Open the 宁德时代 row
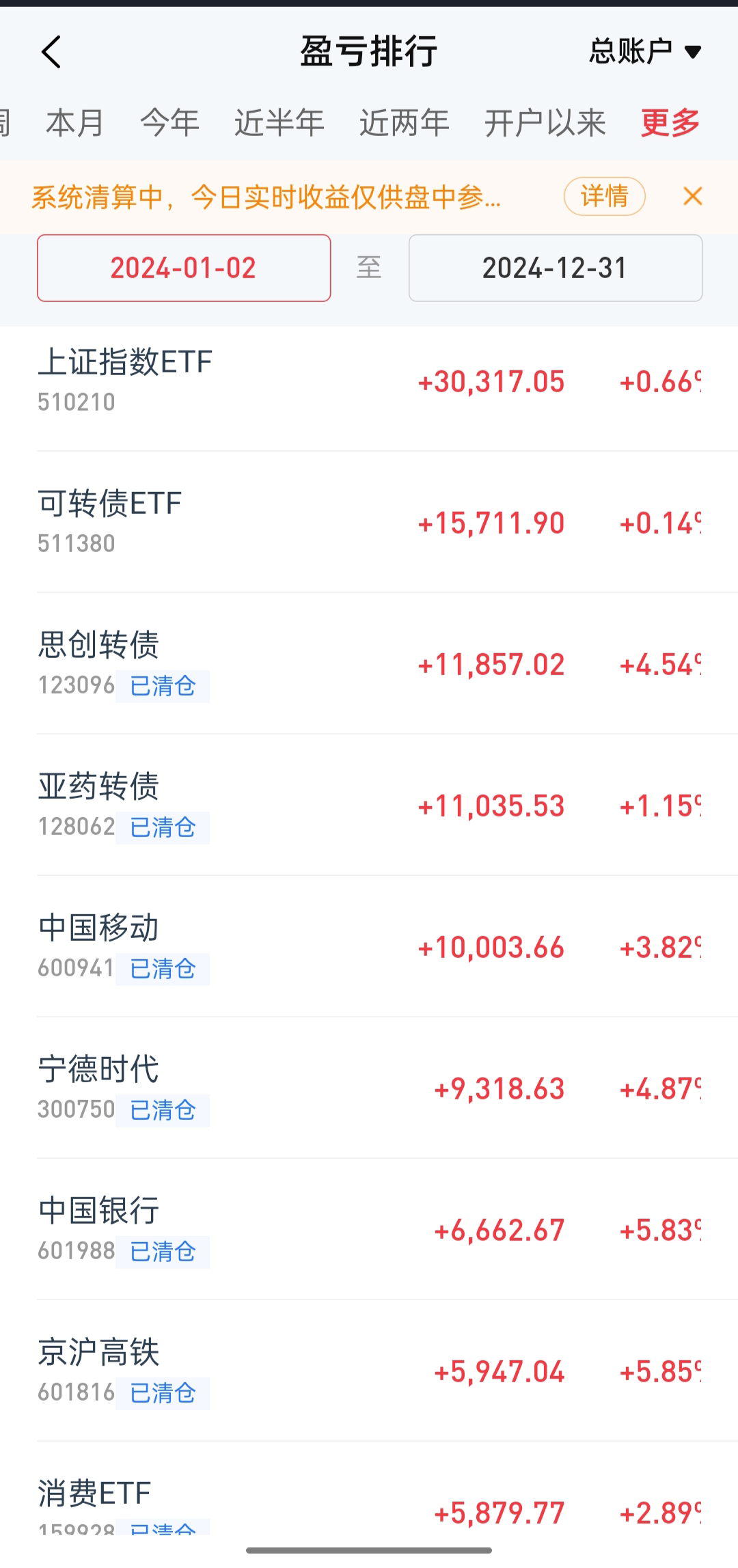 [x=369, y=1088]
